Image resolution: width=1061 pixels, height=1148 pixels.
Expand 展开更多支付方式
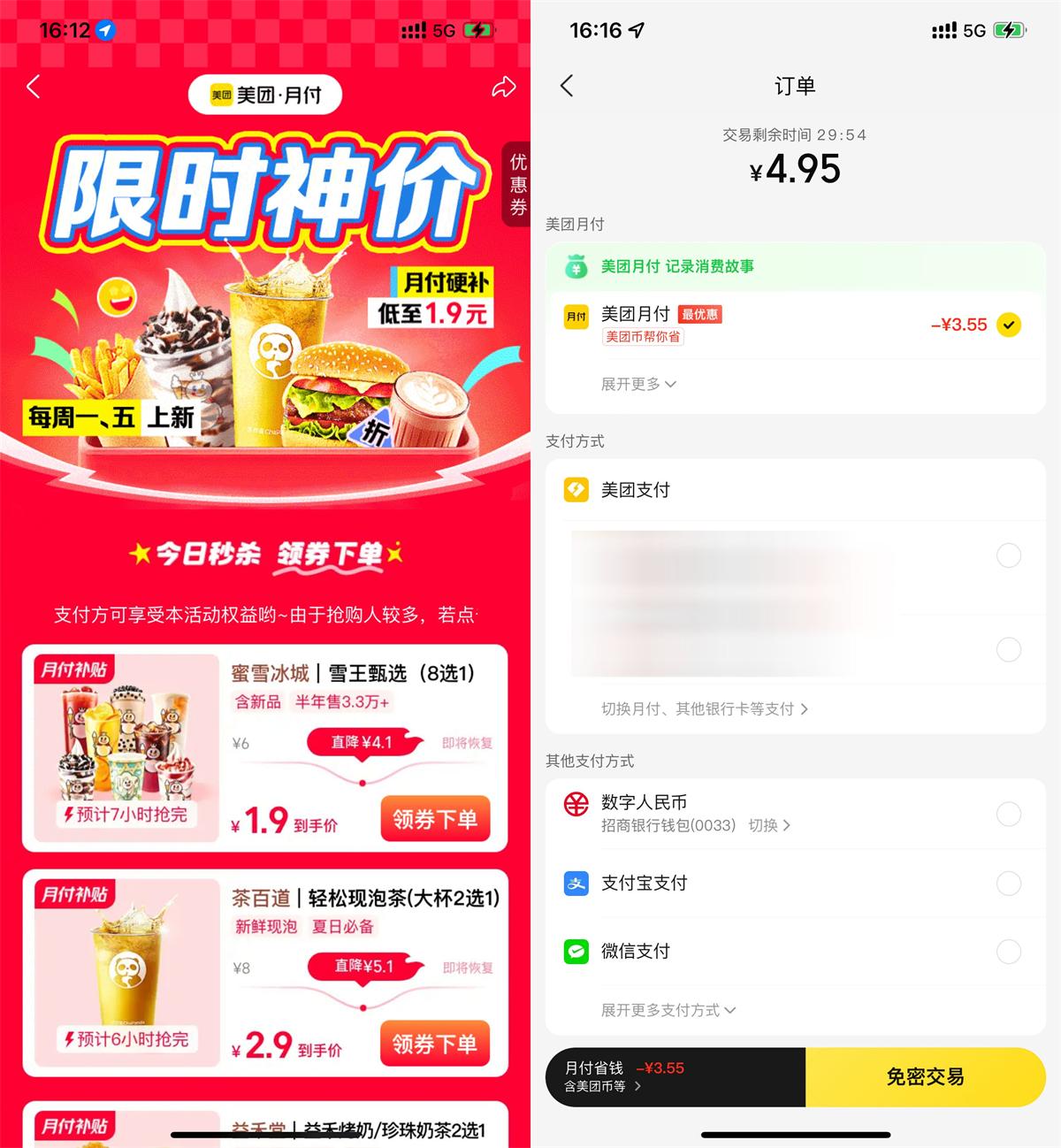tap(668, 1010)
